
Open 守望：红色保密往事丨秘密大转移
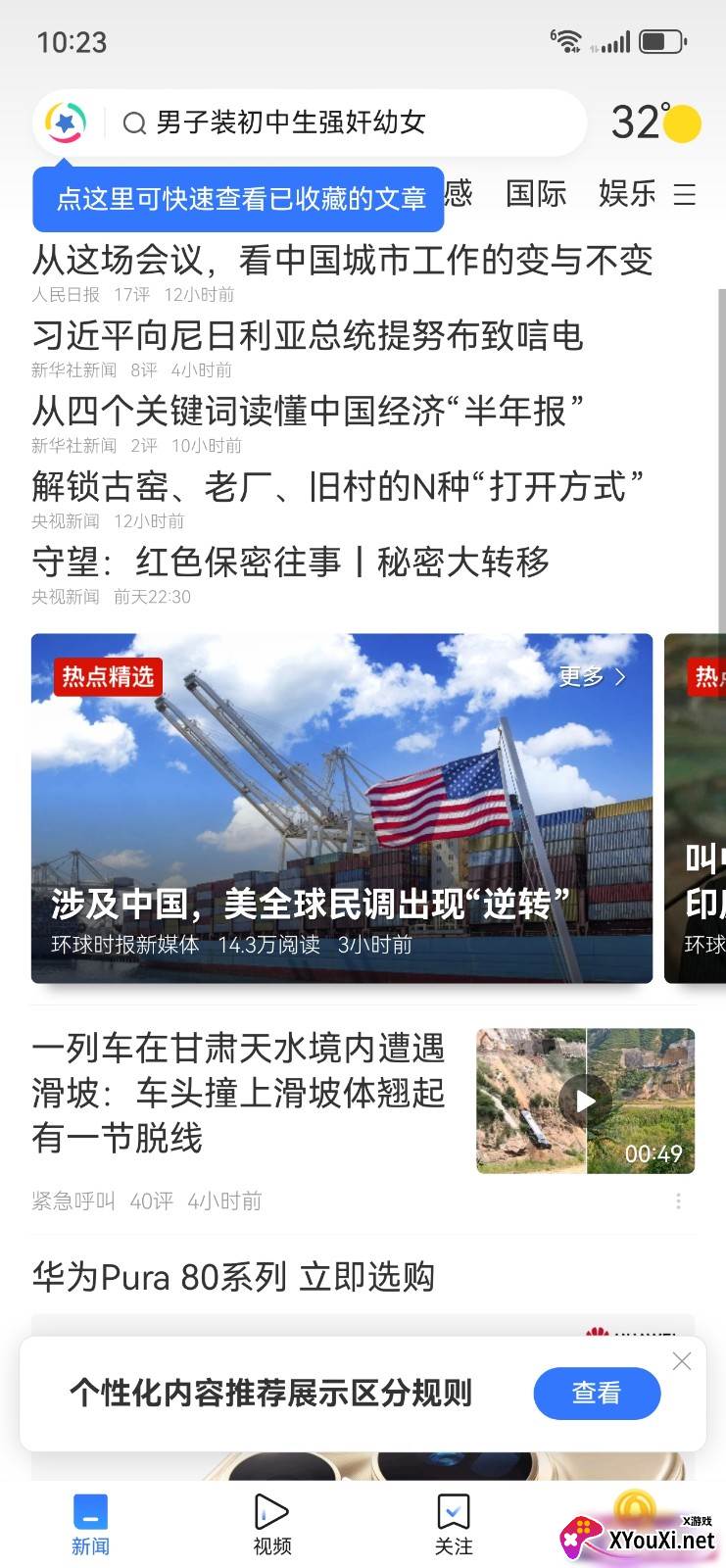point(290,562)
